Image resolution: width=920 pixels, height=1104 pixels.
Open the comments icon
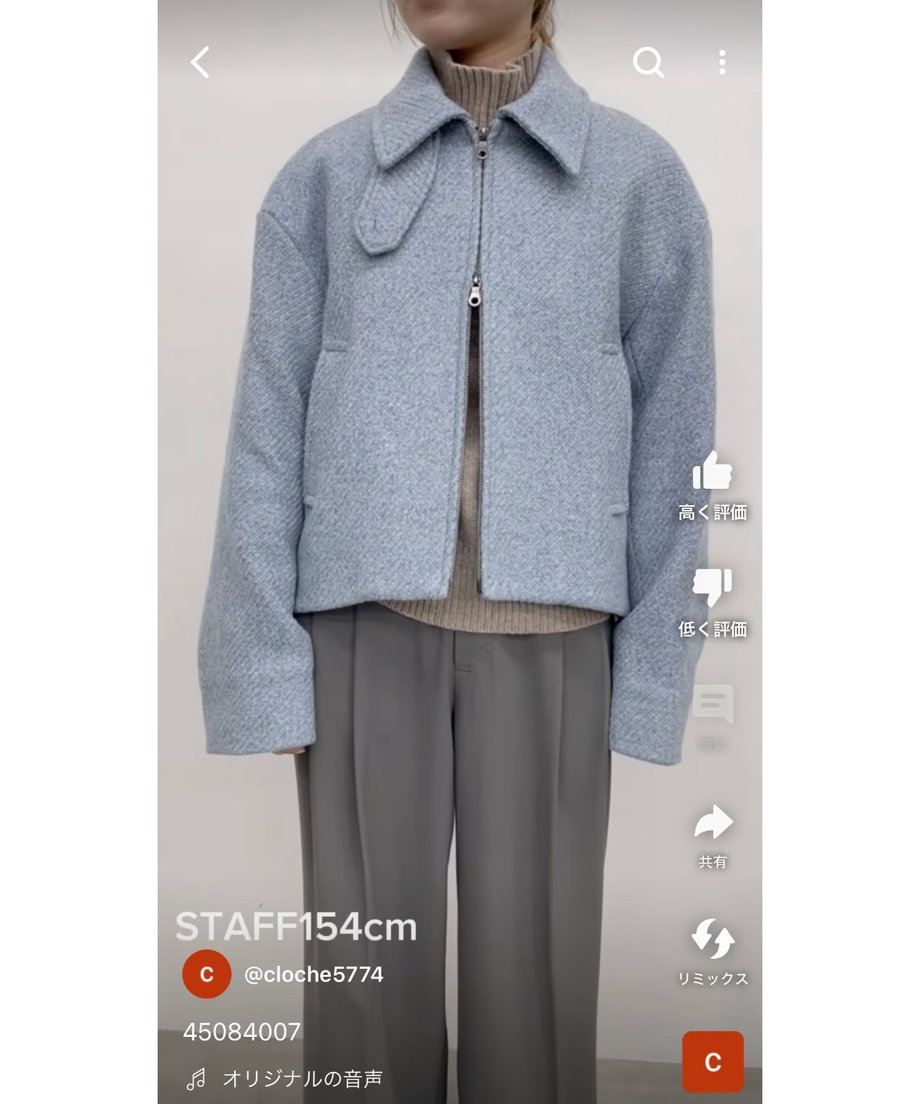point(712,706)
